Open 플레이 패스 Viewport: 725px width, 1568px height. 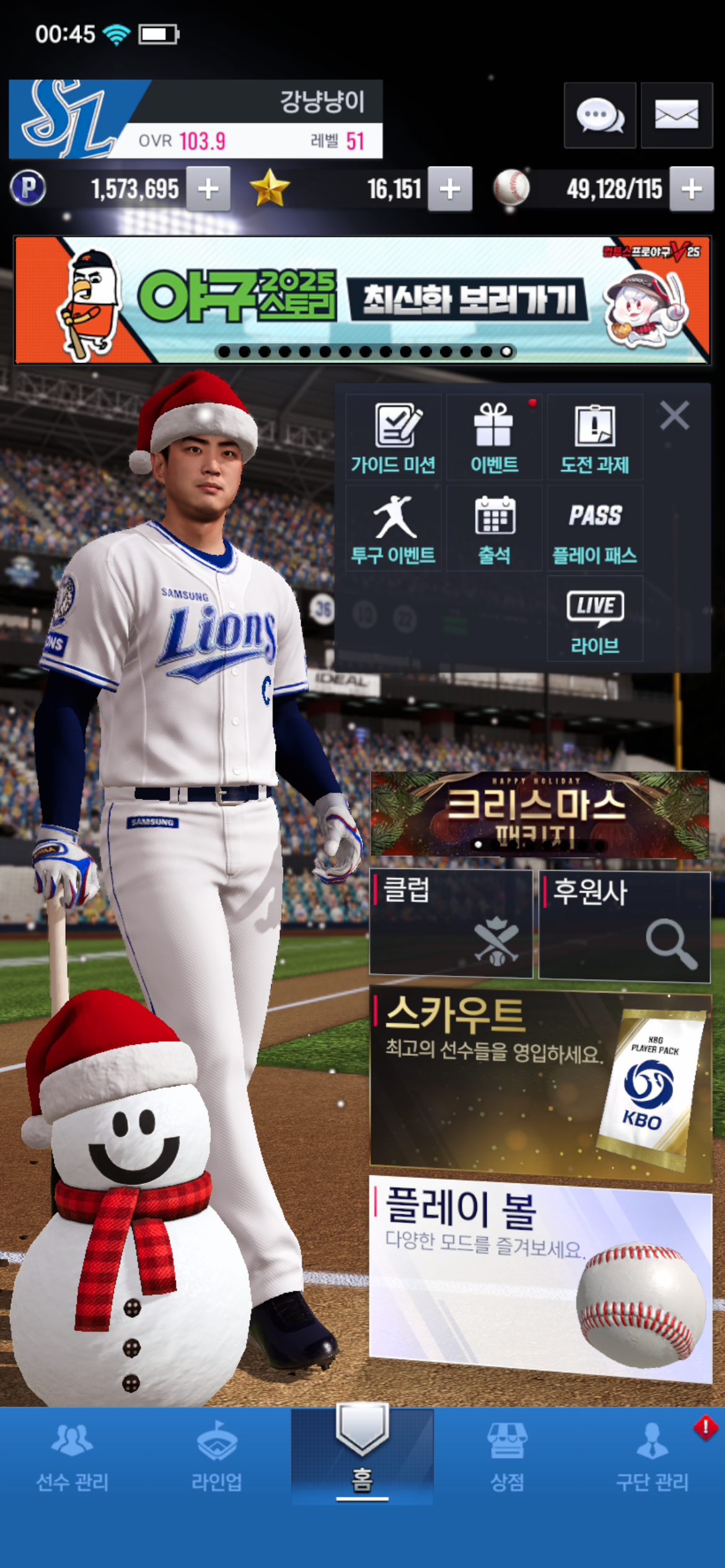click(x=595, y=529)
